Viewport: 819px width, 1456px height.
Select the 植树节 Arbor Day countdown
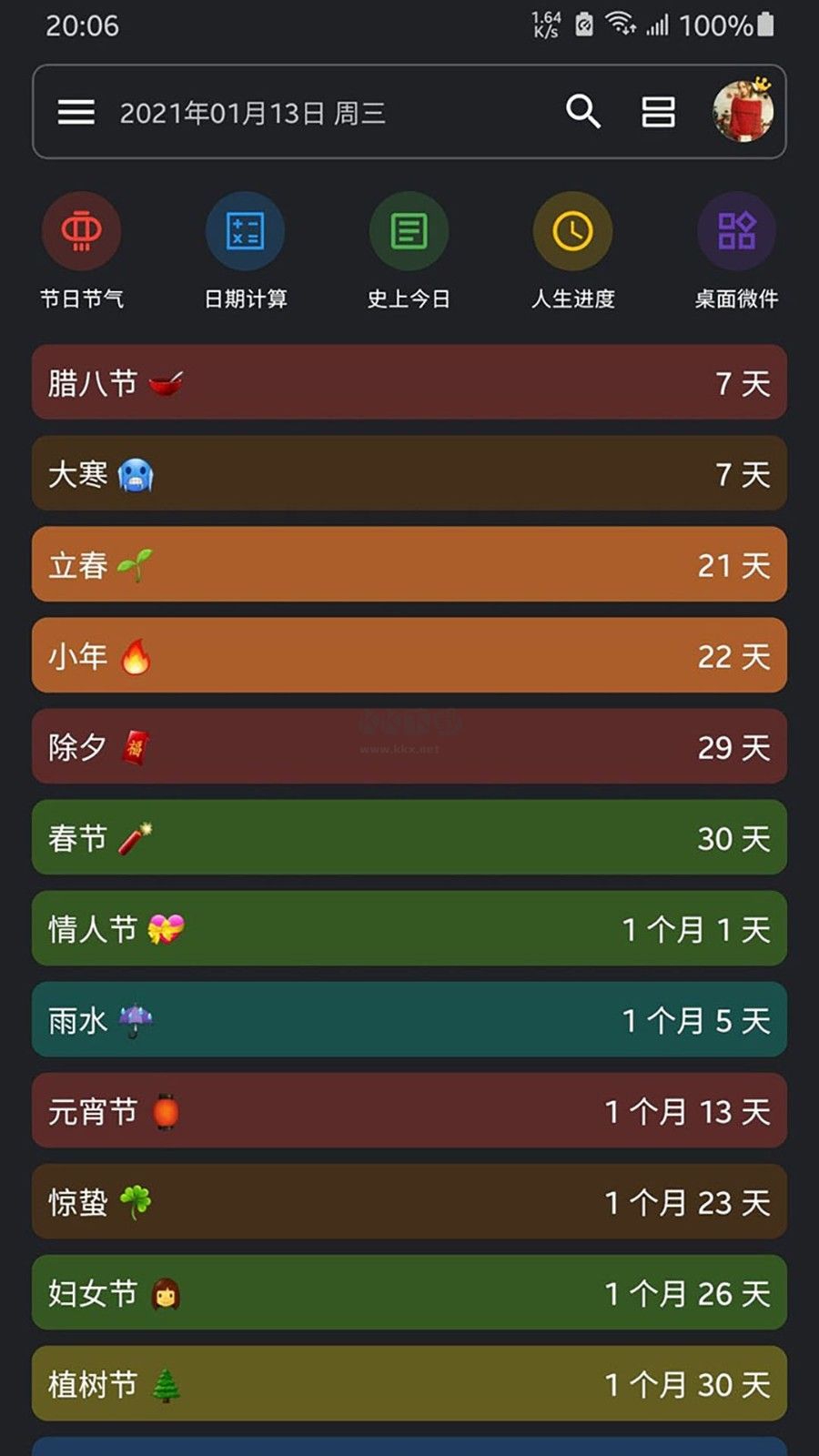coord(409,1384)
